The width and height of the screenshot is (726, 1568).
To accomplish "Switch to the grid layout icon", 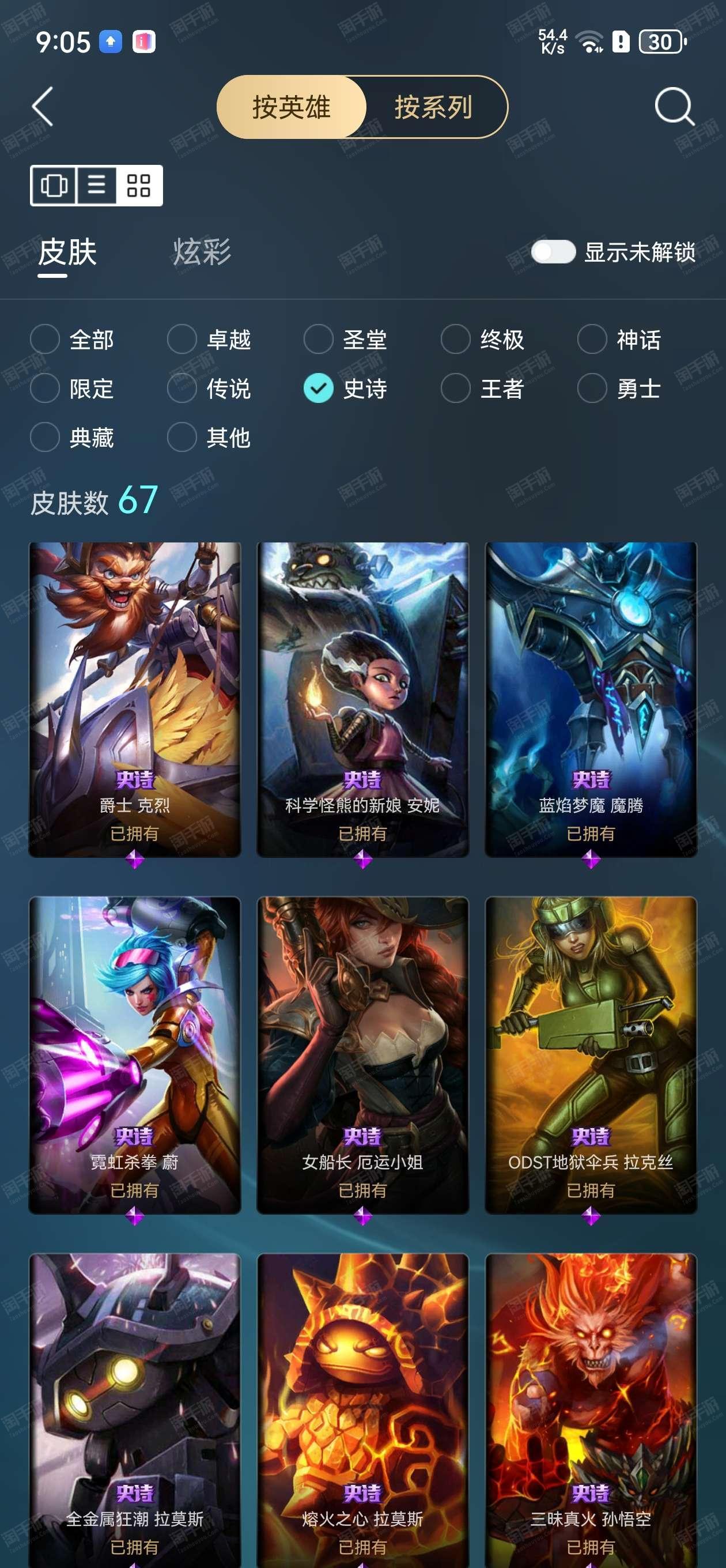I will [139, 185].
